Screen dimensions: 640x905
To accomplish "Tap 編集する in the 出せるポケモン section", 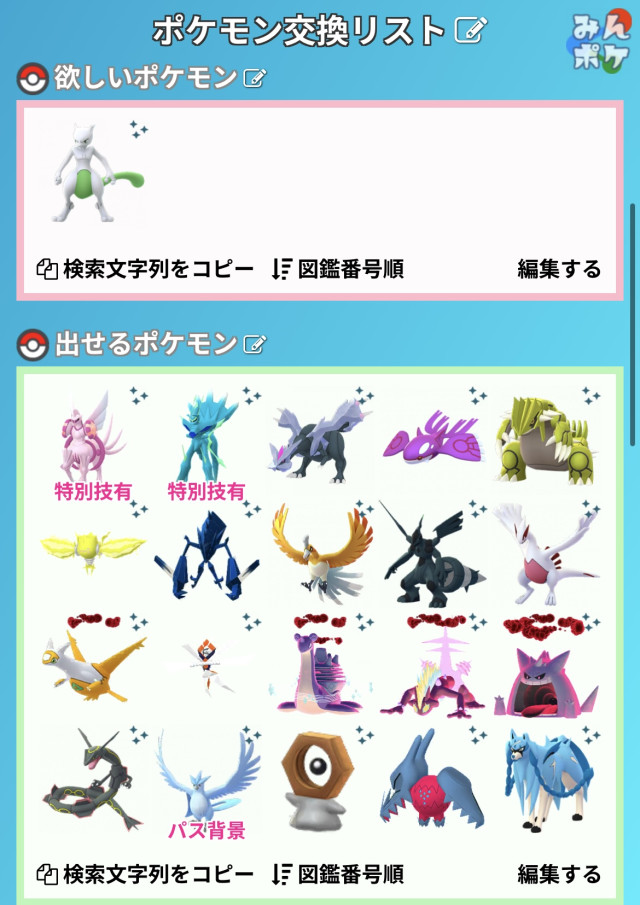I will point(559,873).
